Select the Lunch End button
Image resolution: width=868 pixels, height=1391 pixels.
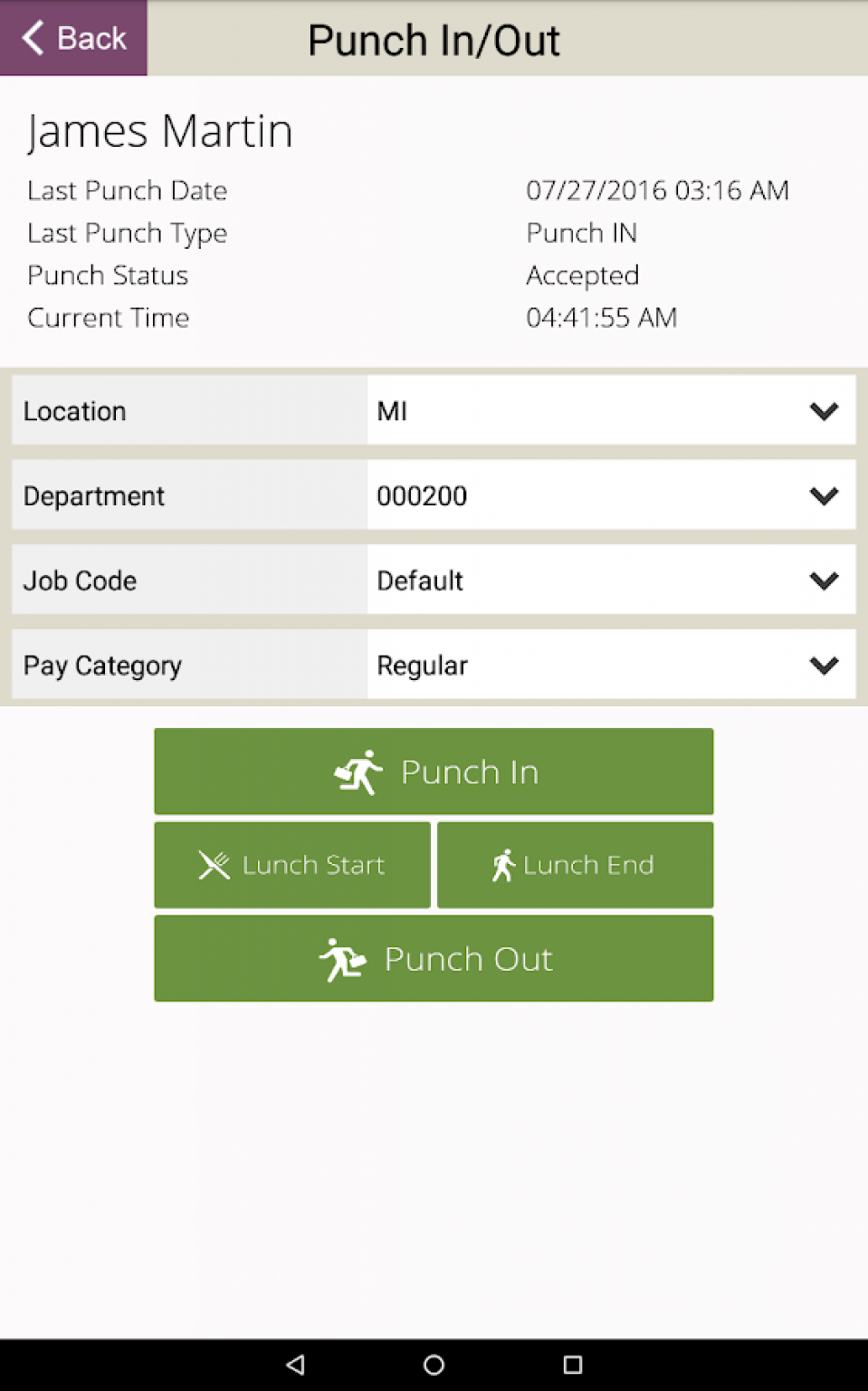click(x=575, y=864)
